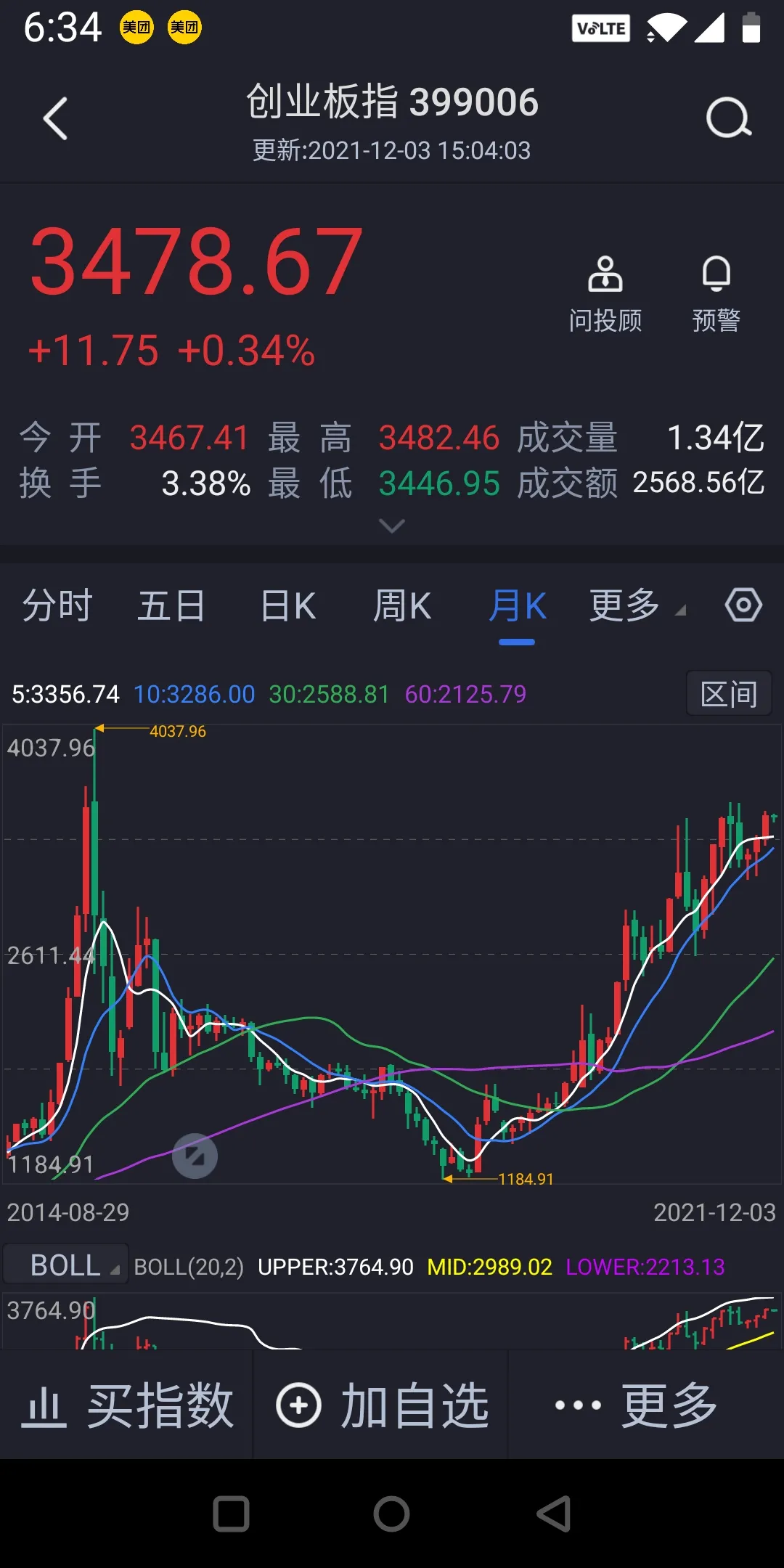Tap the system home button

(391, 1514)
